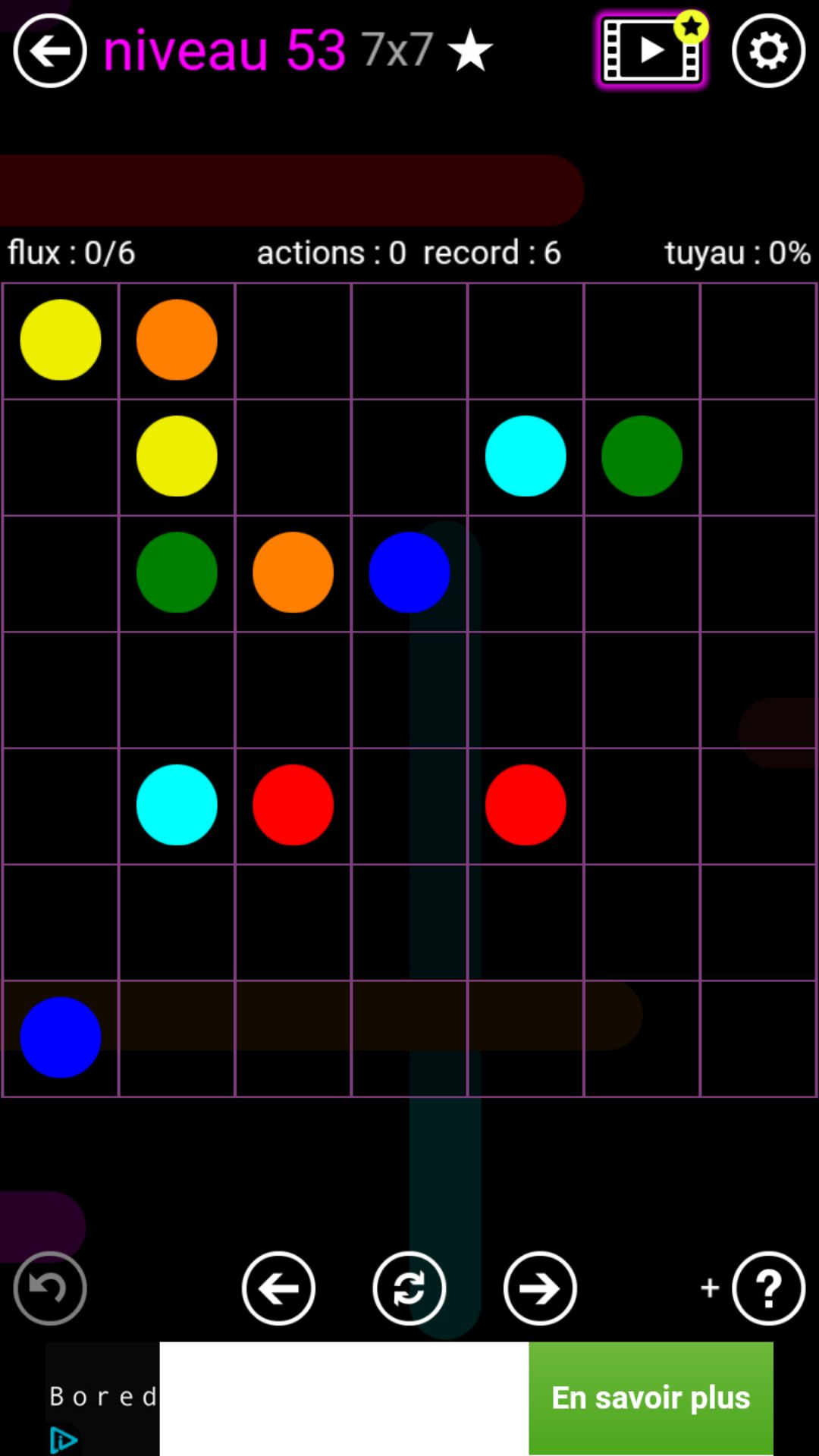The image size is (819, 1456).
Task: Tap the En savoir plus ad button
Action: (651, 1398)
